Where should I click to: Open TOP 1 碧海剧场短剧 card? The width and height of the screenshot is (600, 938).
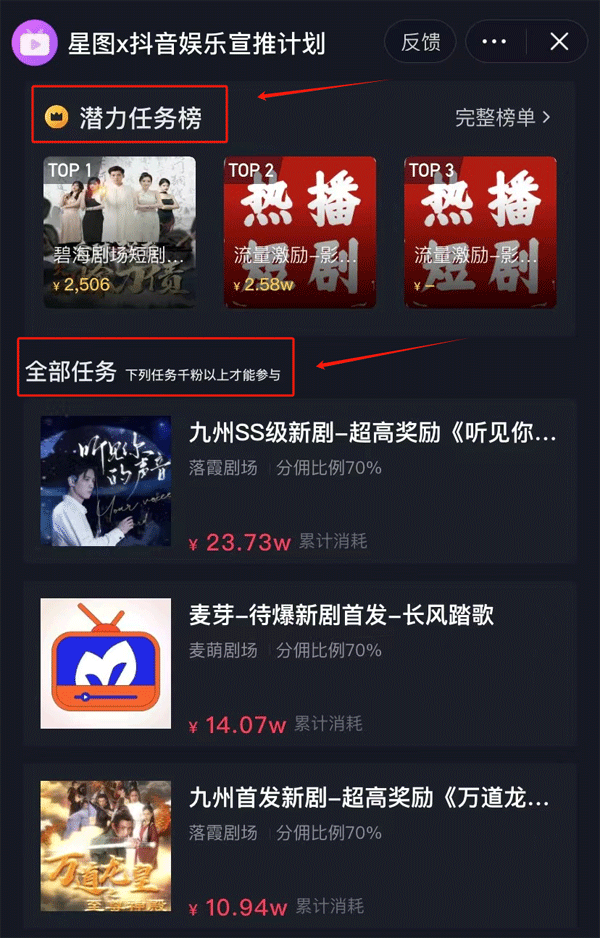coord(118,231)
